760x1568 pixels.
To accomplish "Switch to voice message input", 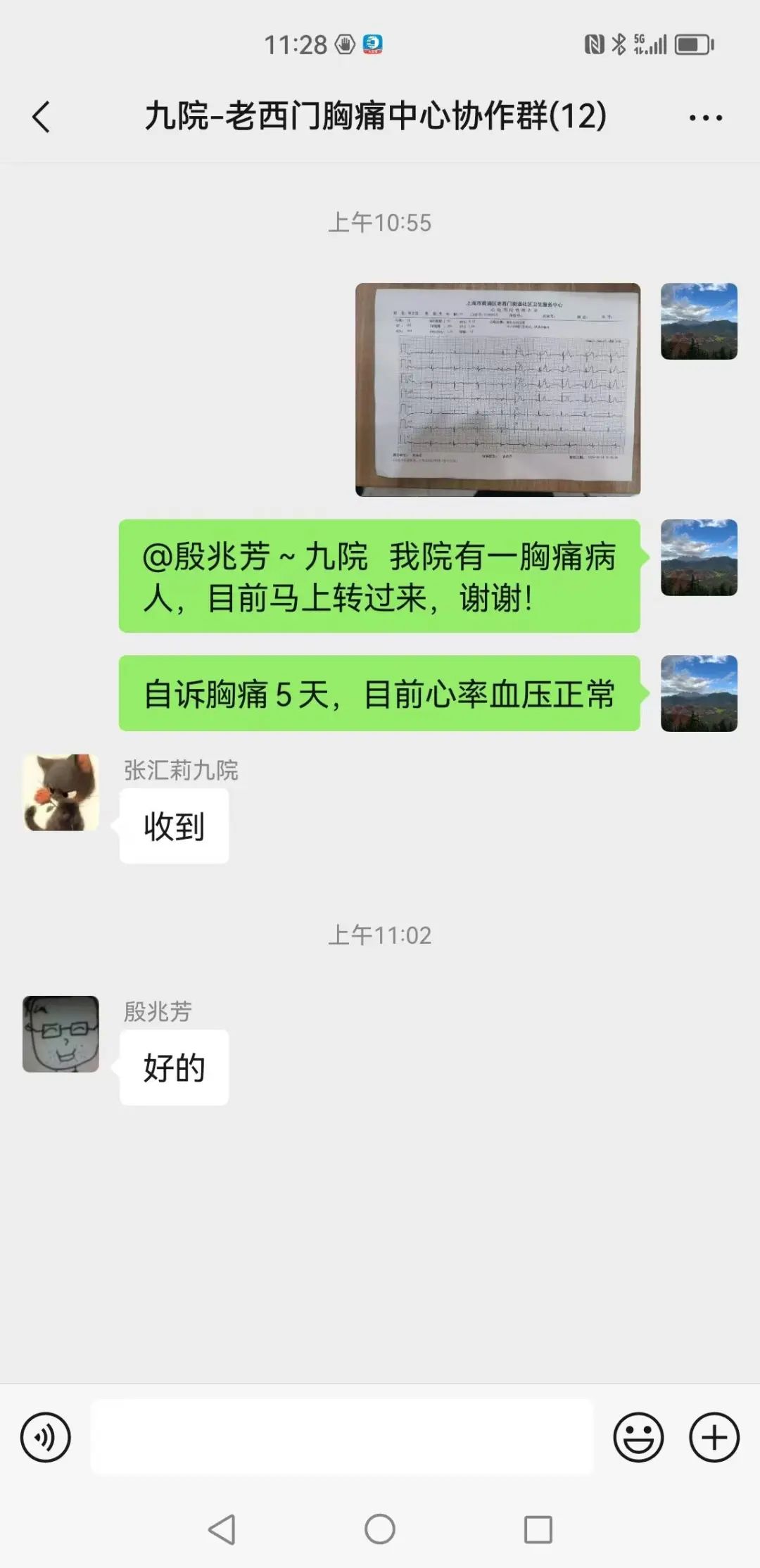I will [46, 1437].
